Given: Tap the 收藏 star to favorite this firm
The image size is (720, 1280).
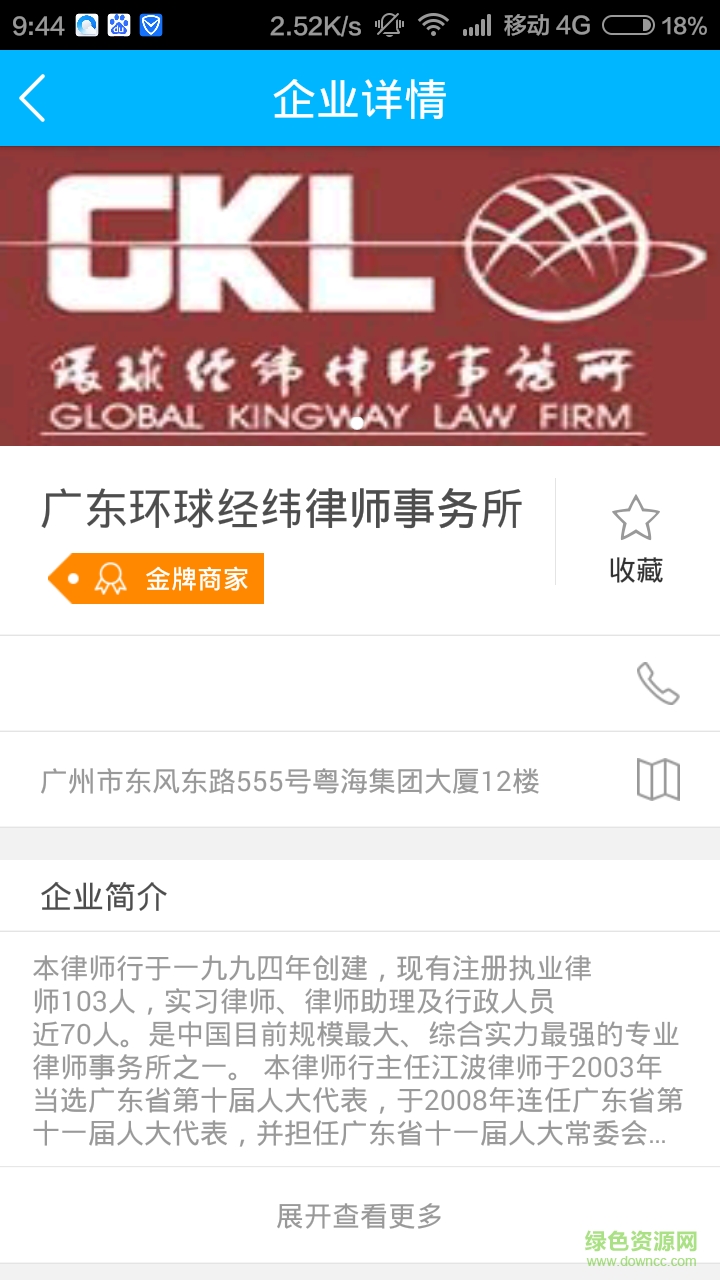Looking at the screenshot, I should [x=636, y=520].
